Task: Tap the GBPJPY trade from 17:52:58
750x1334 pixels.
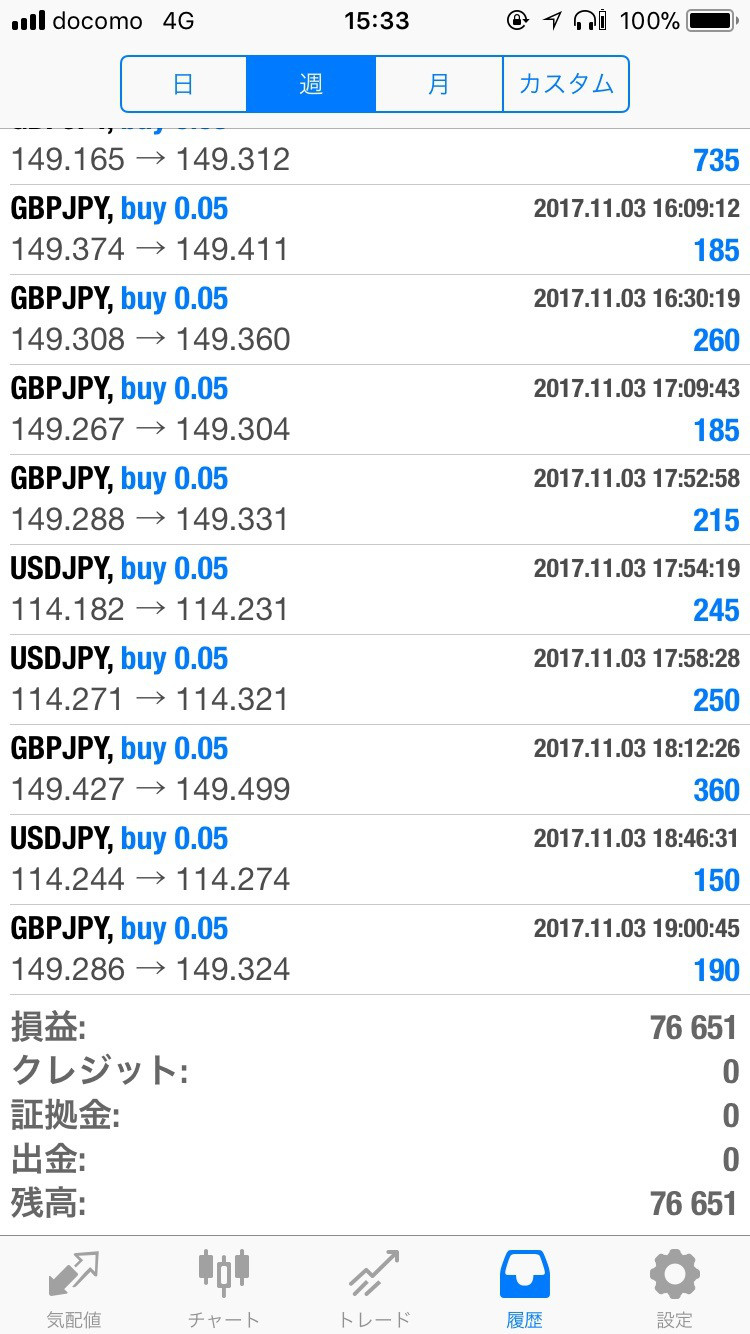Action: (375, 500)
